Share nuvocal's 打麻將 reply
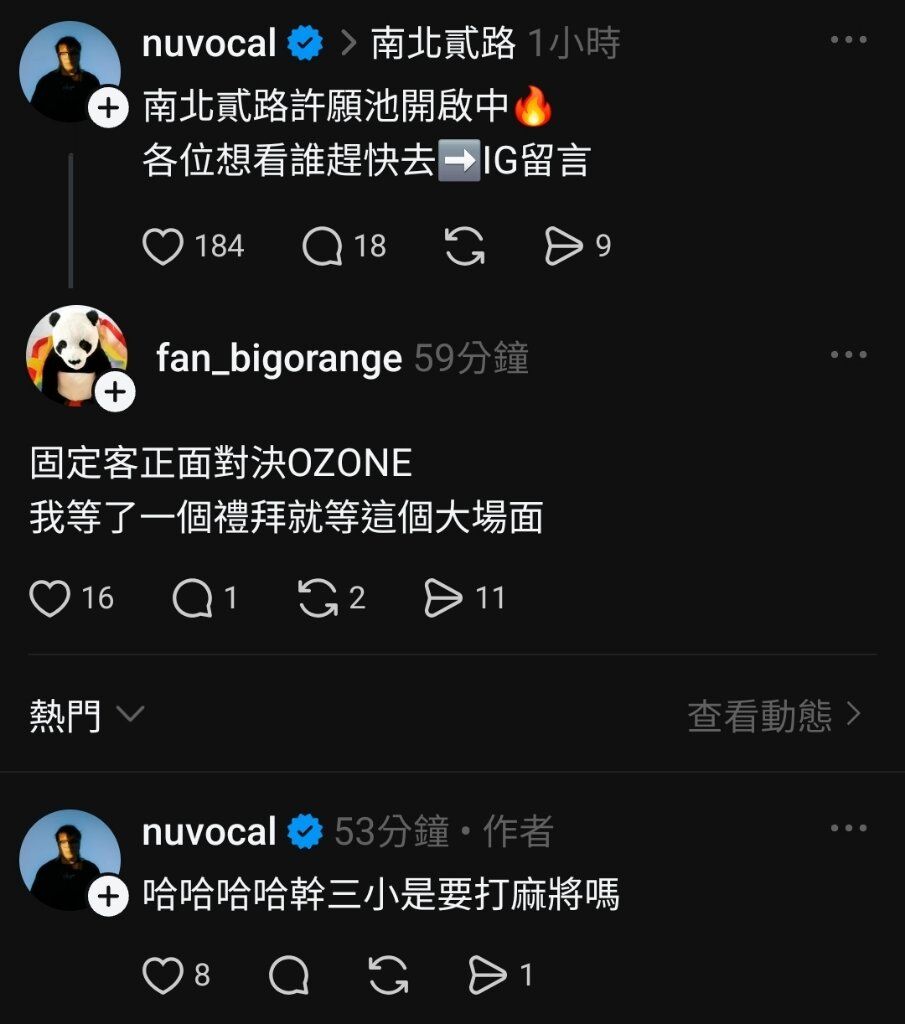The image size is (905, 1024). coord(488,975)
